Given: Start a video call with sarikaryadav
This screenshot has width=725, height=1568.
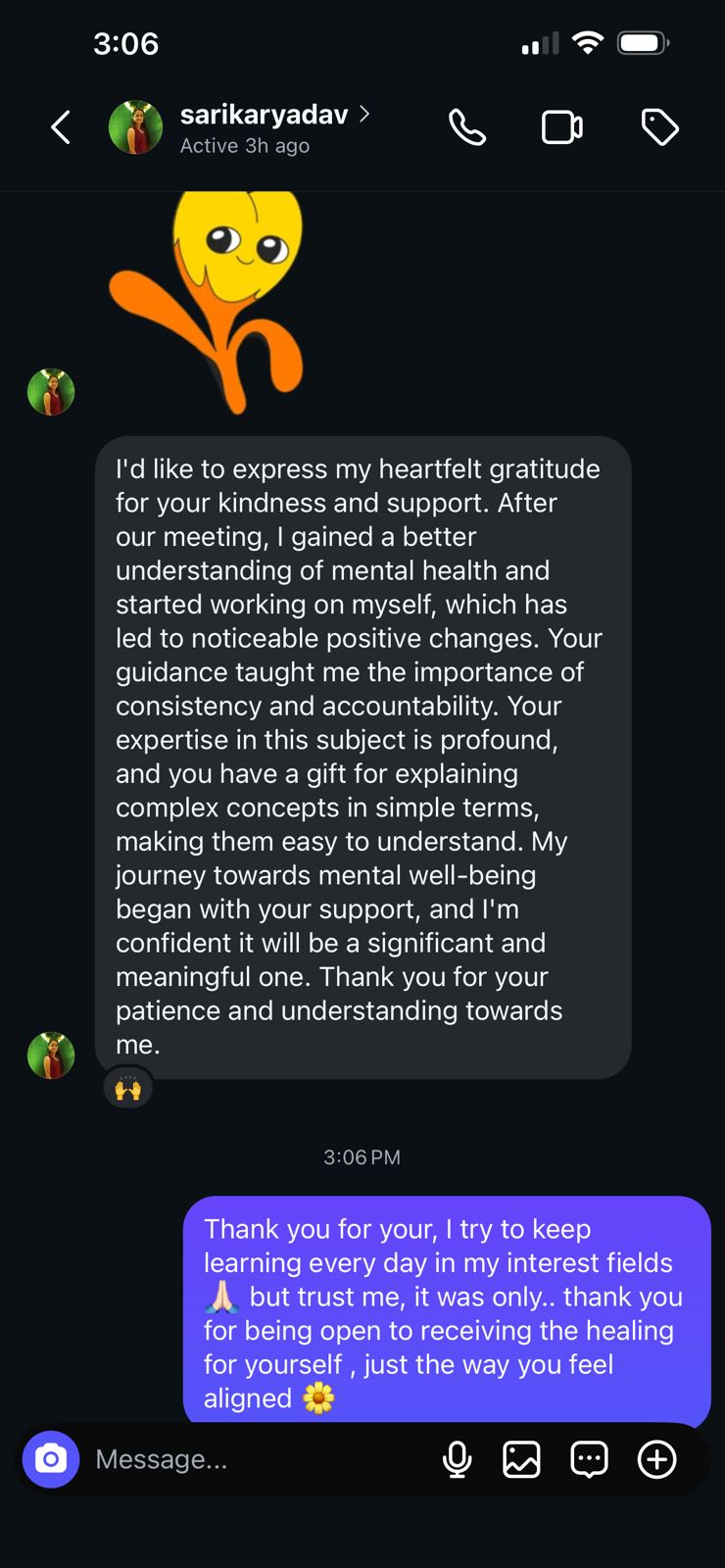Looking at the screenshot, I should pos(562,127).
